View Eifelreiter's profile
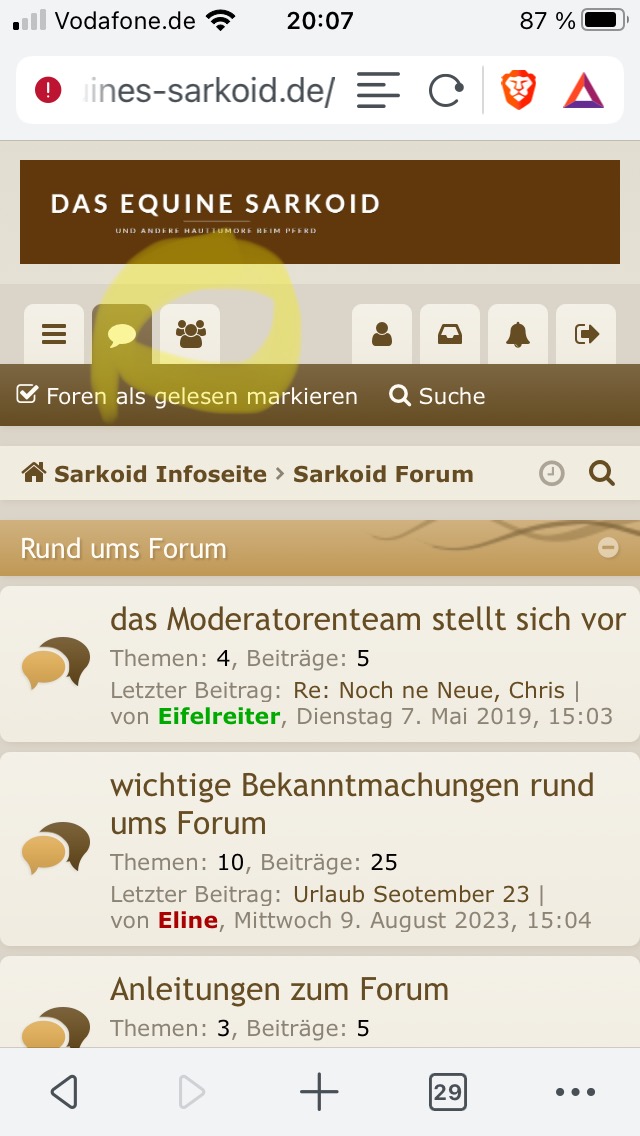This screenshot has width=640, height=1136. click(220, 716)
